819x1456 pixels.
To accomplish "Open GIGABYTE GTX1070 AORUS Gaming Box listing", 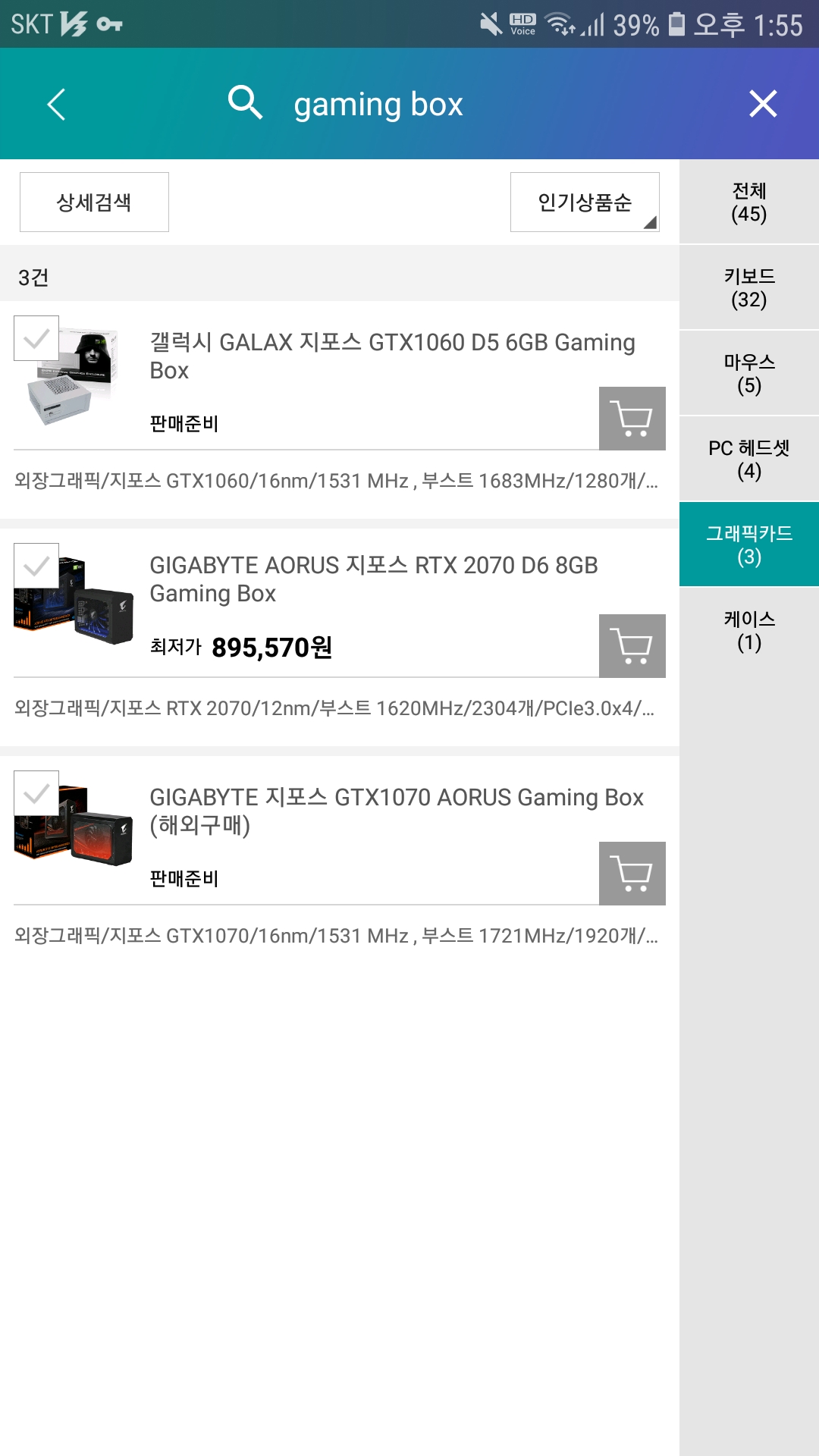I will [x=396, y=811].
